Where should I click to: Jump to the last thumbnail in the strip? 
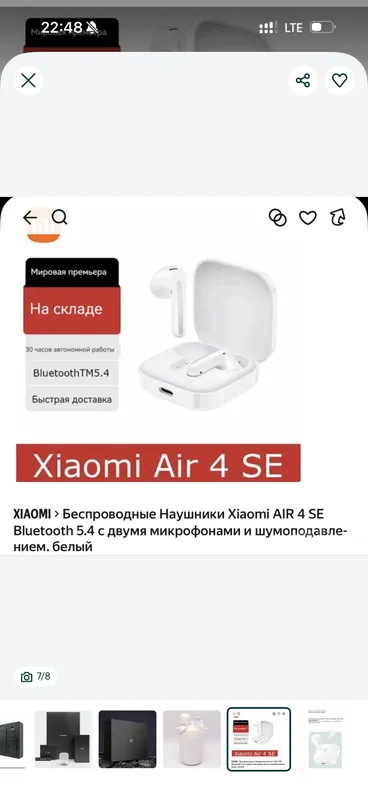327,739
